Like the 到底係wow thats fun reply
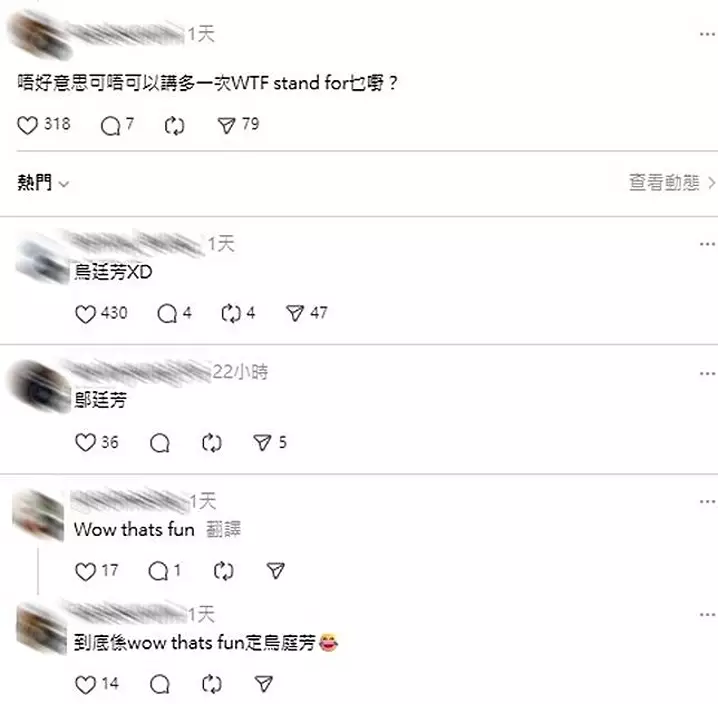 click(x=86, y=684)
